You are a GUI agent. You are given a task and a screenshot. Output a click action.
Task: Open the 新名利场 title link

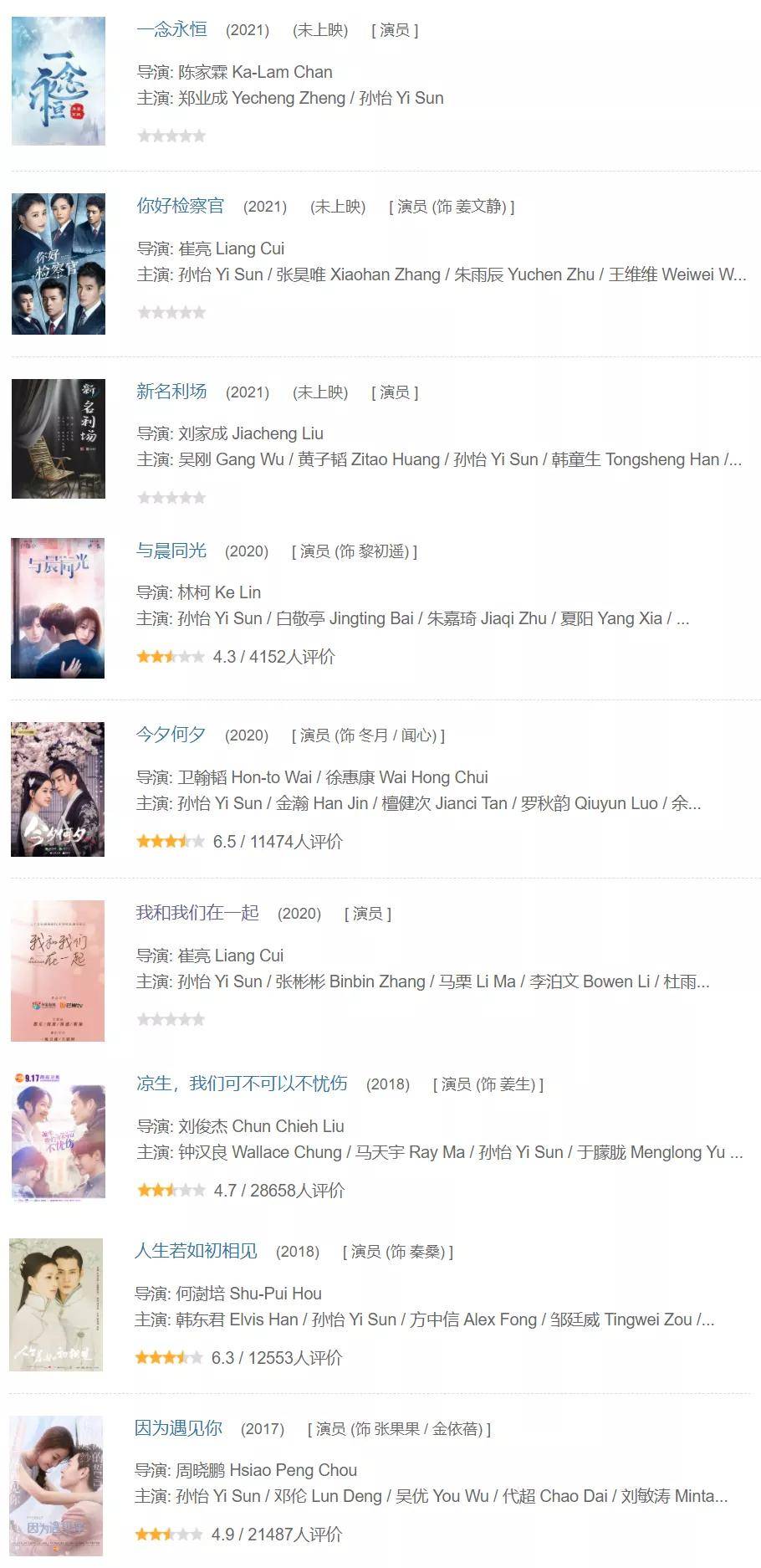(x=171, y=392)
